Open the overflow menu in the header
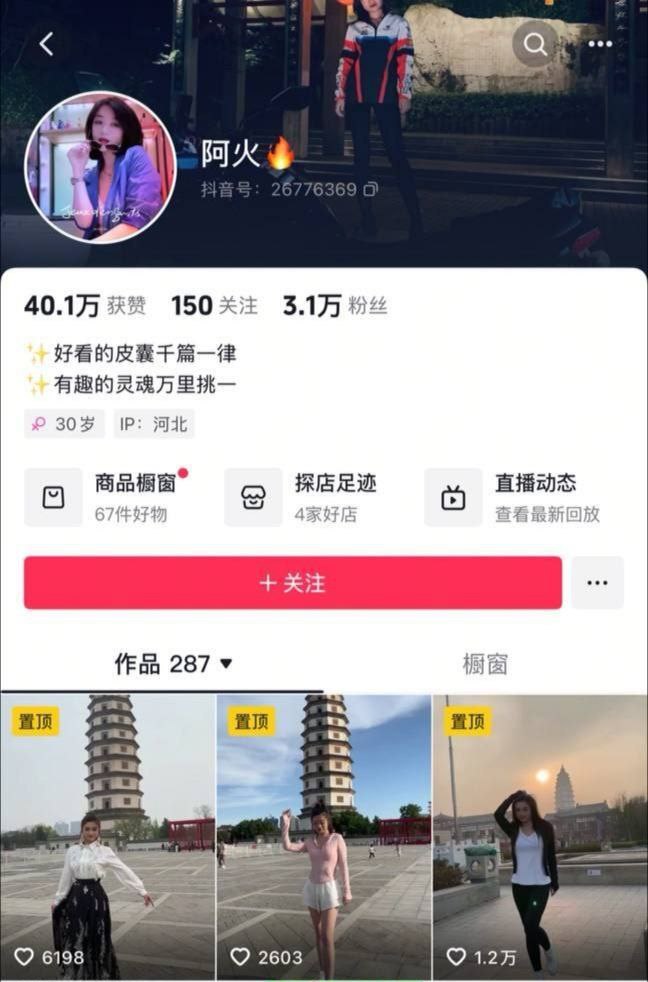 tap(600, 44)
